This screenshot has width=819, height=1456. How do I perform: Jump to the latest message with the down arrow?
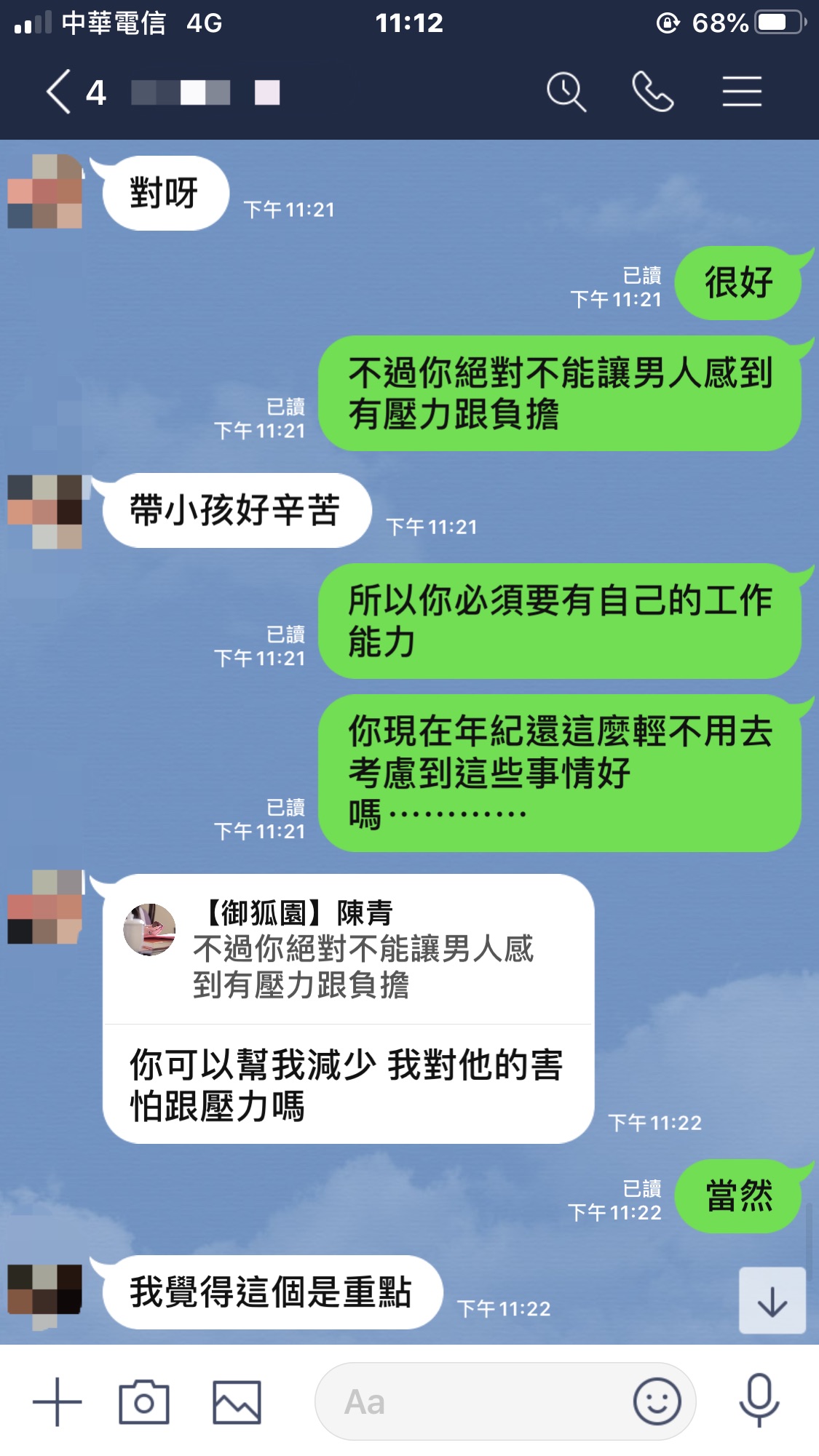(x=772, y=1301)
